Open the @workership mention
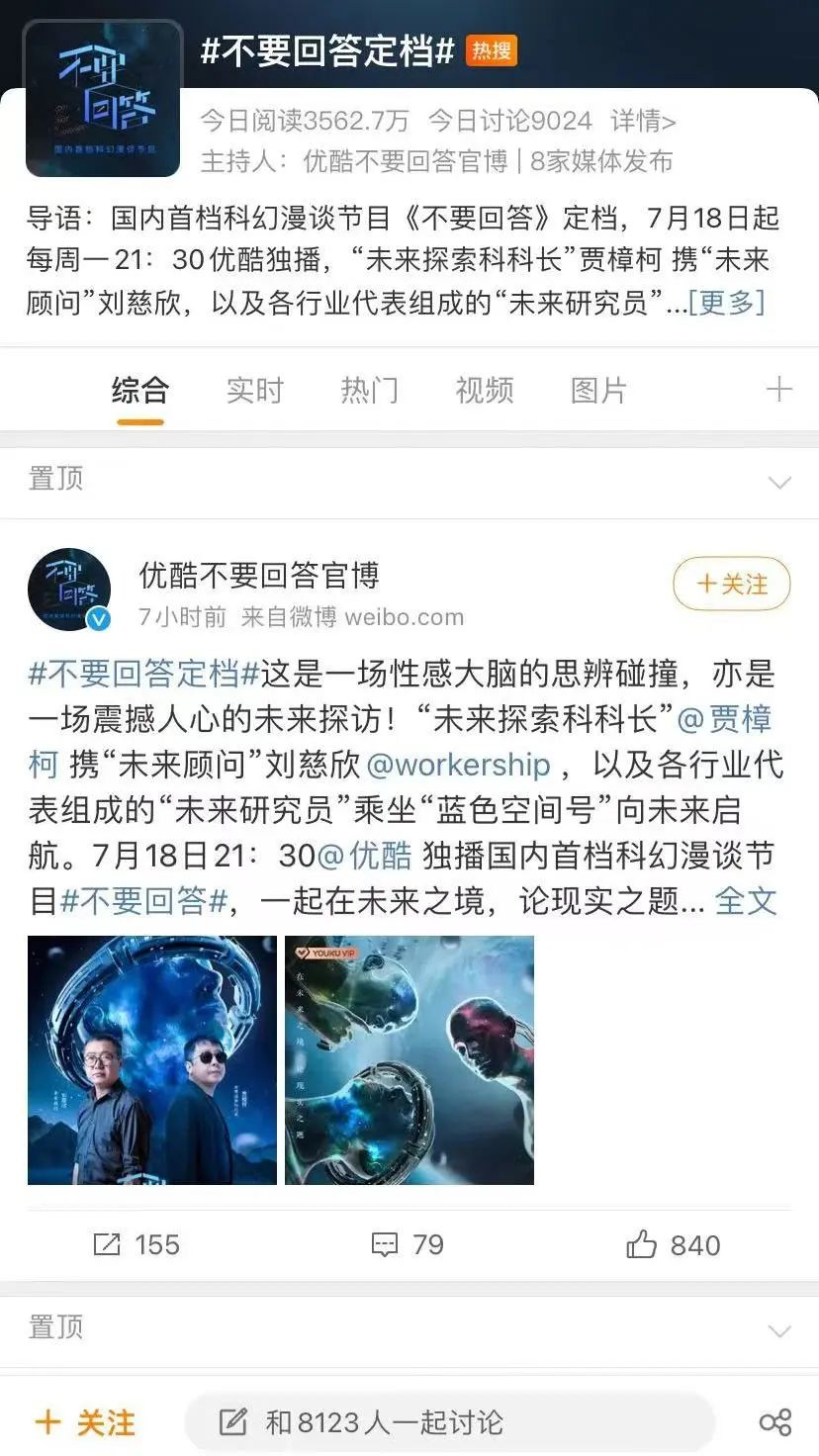This screenshot has height=1456, width=819. click(458, 765)
